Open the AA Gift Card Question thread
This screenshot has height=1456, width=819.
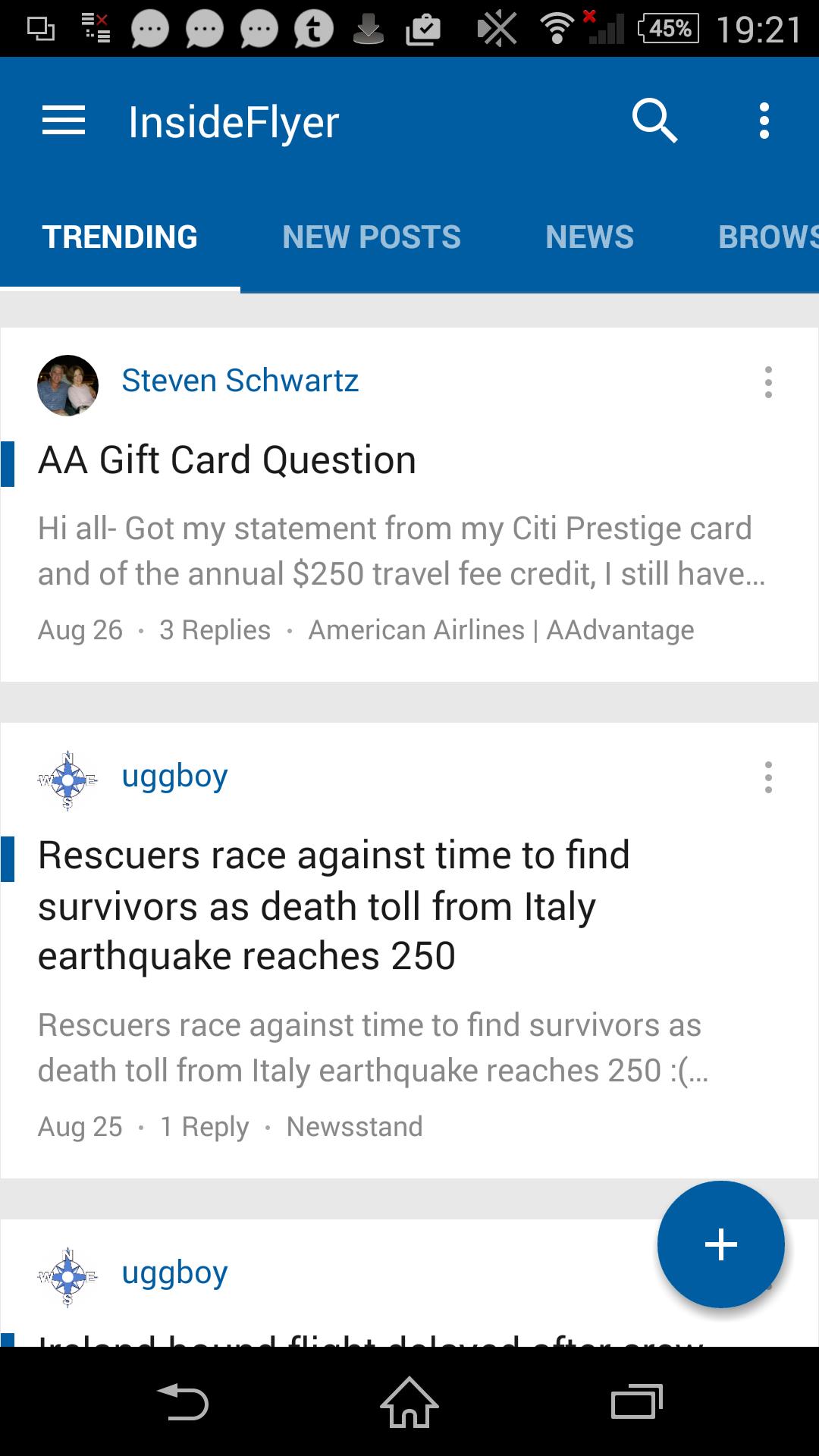227,460
